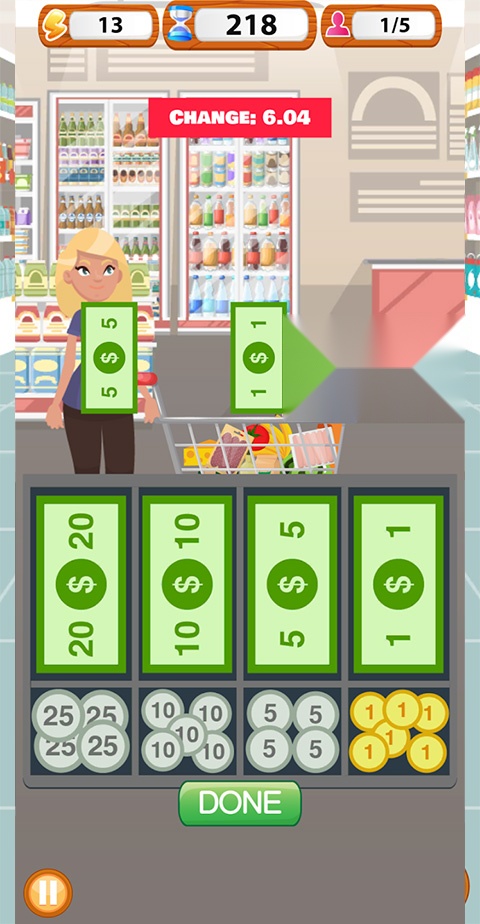Image resolution: width=480 pixels, height=924 pixels.
Task: Take a 5 dollar bill from the drawer
Action: [x=292, y=585]
